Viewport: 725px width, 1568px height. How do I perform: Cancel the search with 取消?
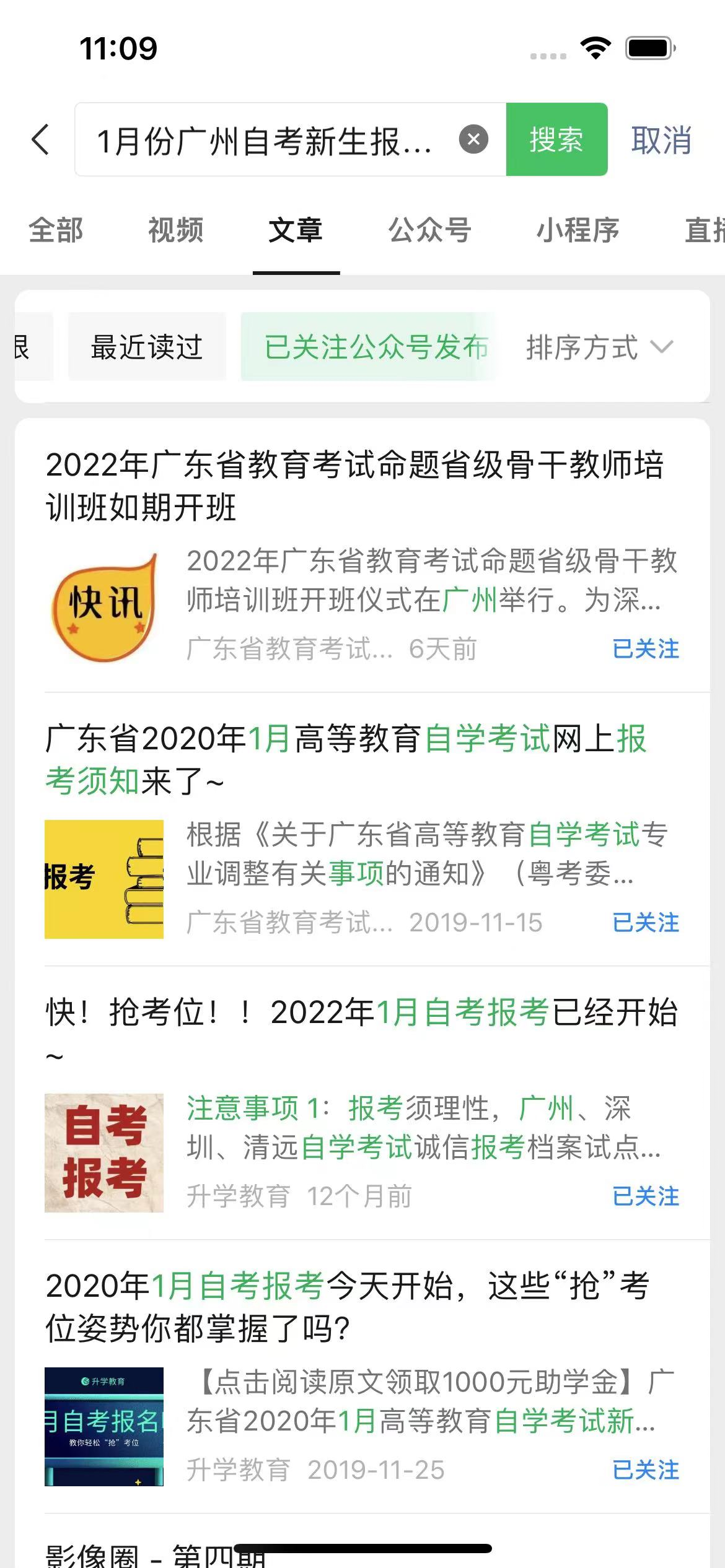pyautogui.click(x=661, y=139)
